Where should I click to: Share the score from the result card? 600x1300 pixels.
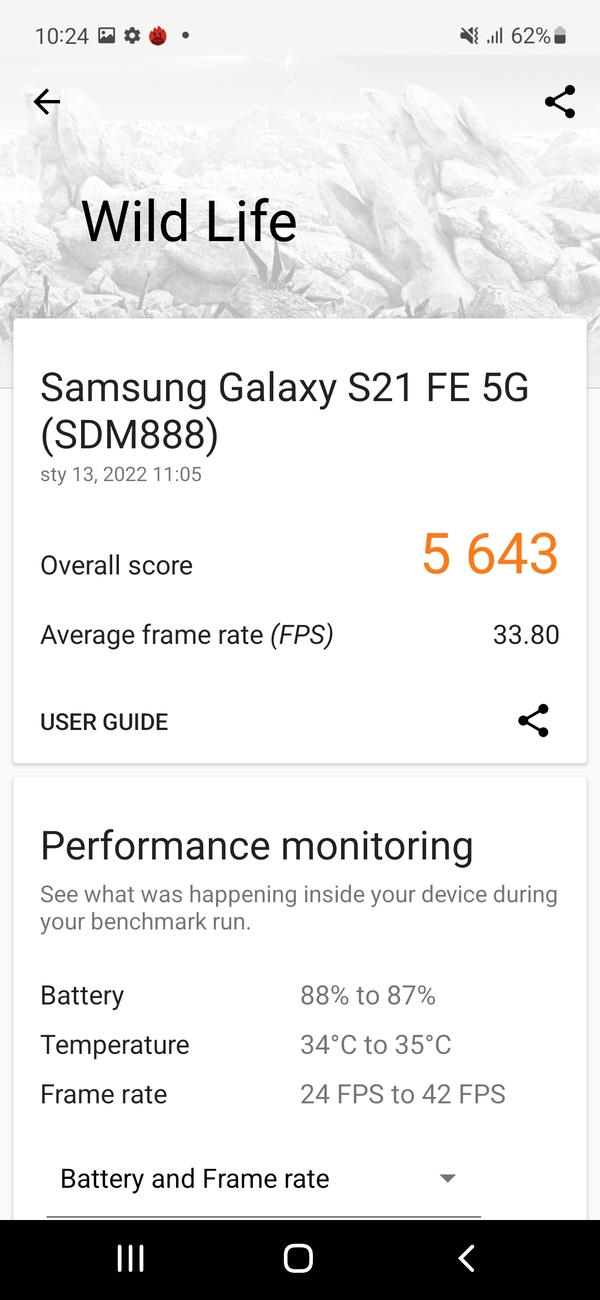[x=533, y=721]
